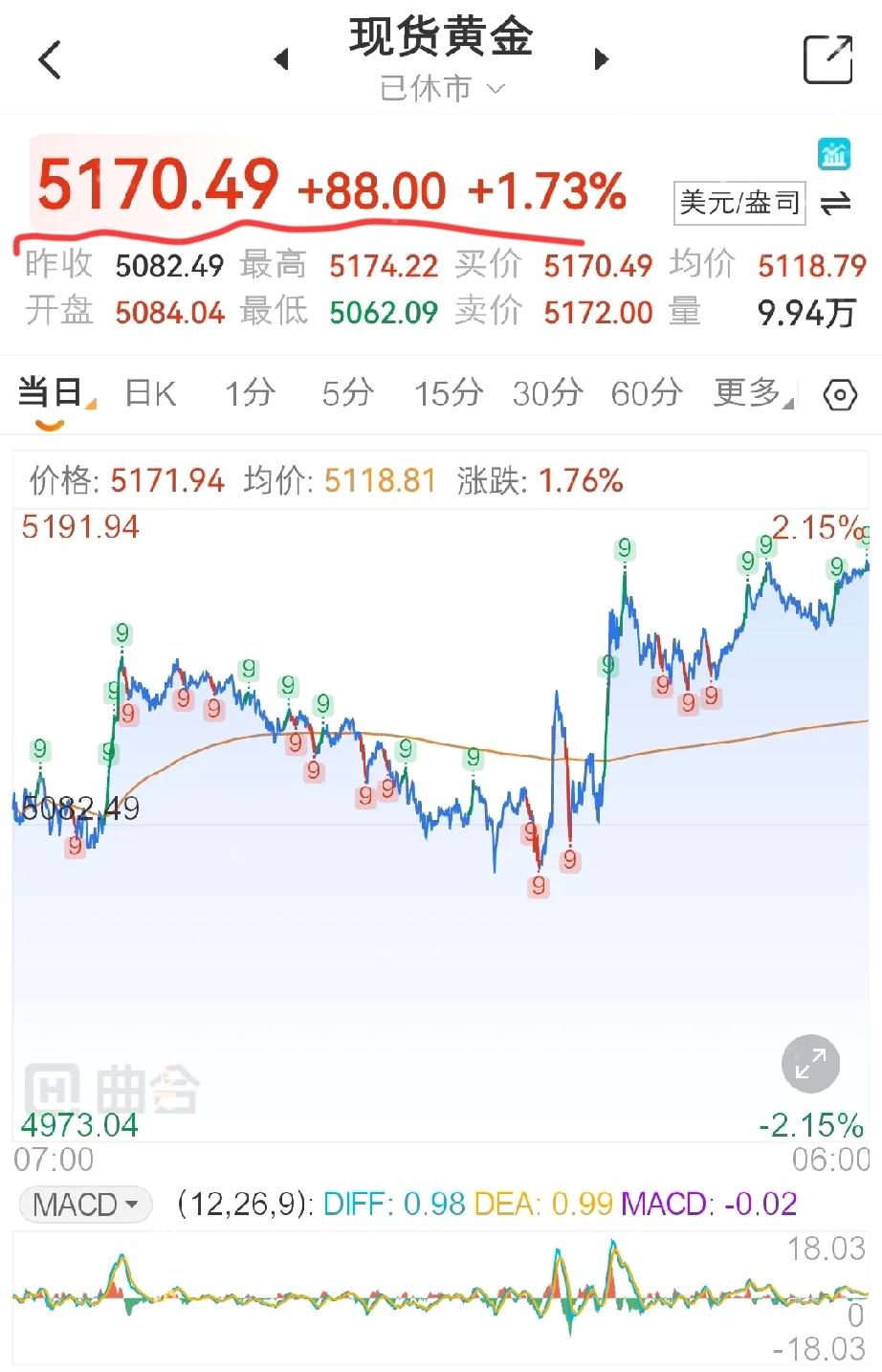
Task: Tap the right arrow to view next instrument
Action: click(601, 59)
